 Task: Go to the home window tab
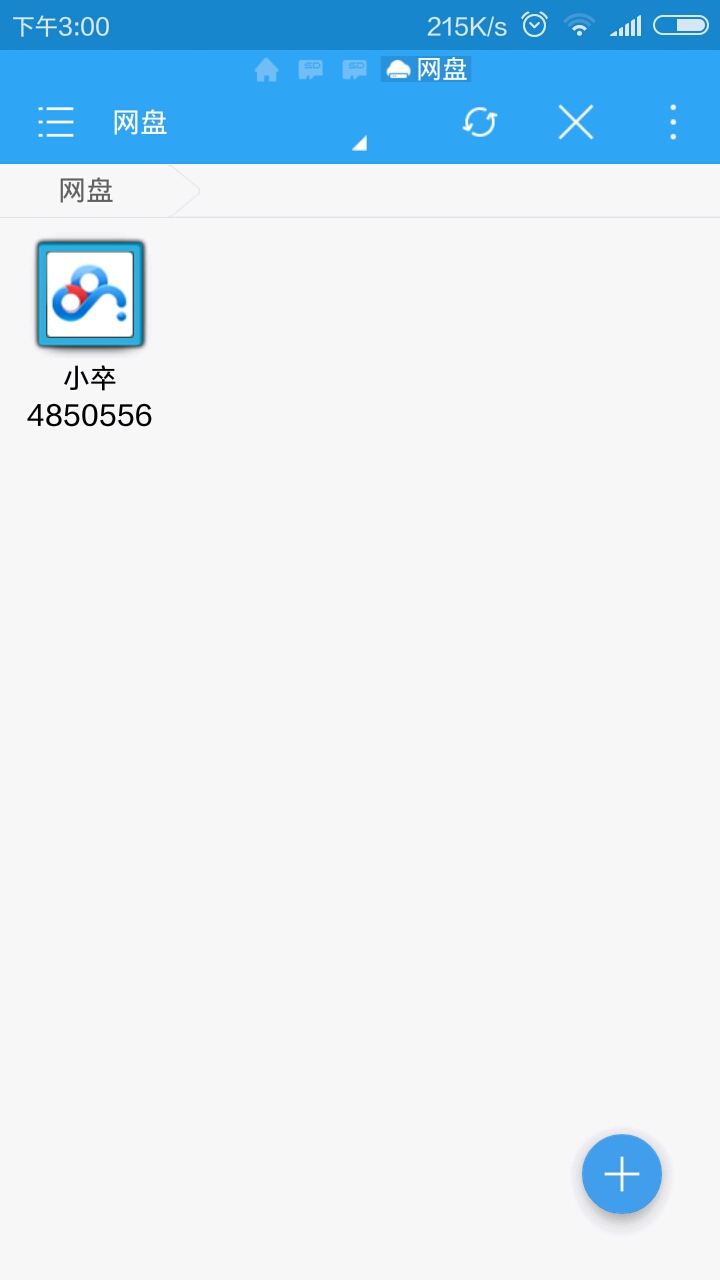[266, 70]
